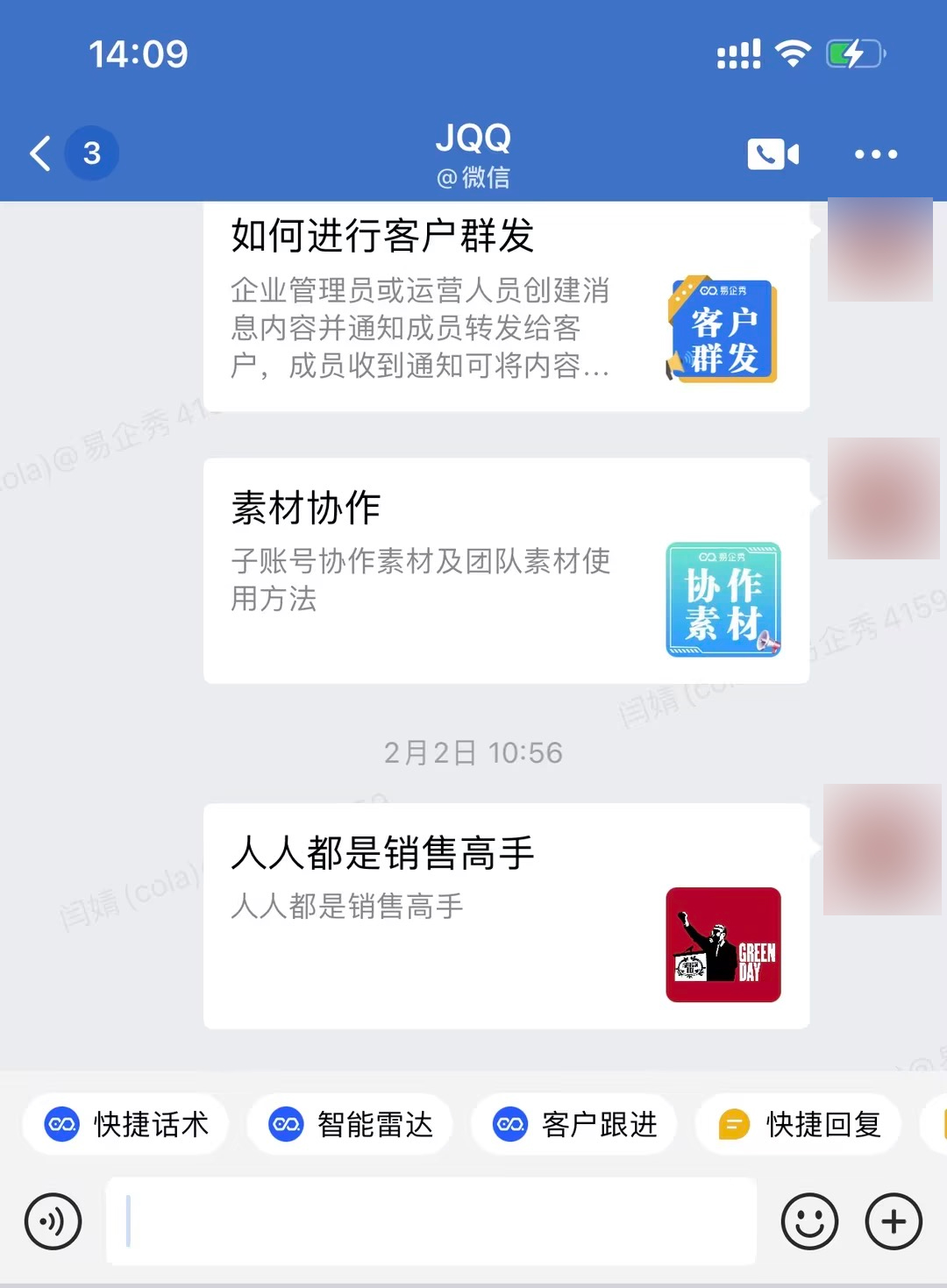
Task: Switch to voice message input
Action: (x=53, y=1221)
